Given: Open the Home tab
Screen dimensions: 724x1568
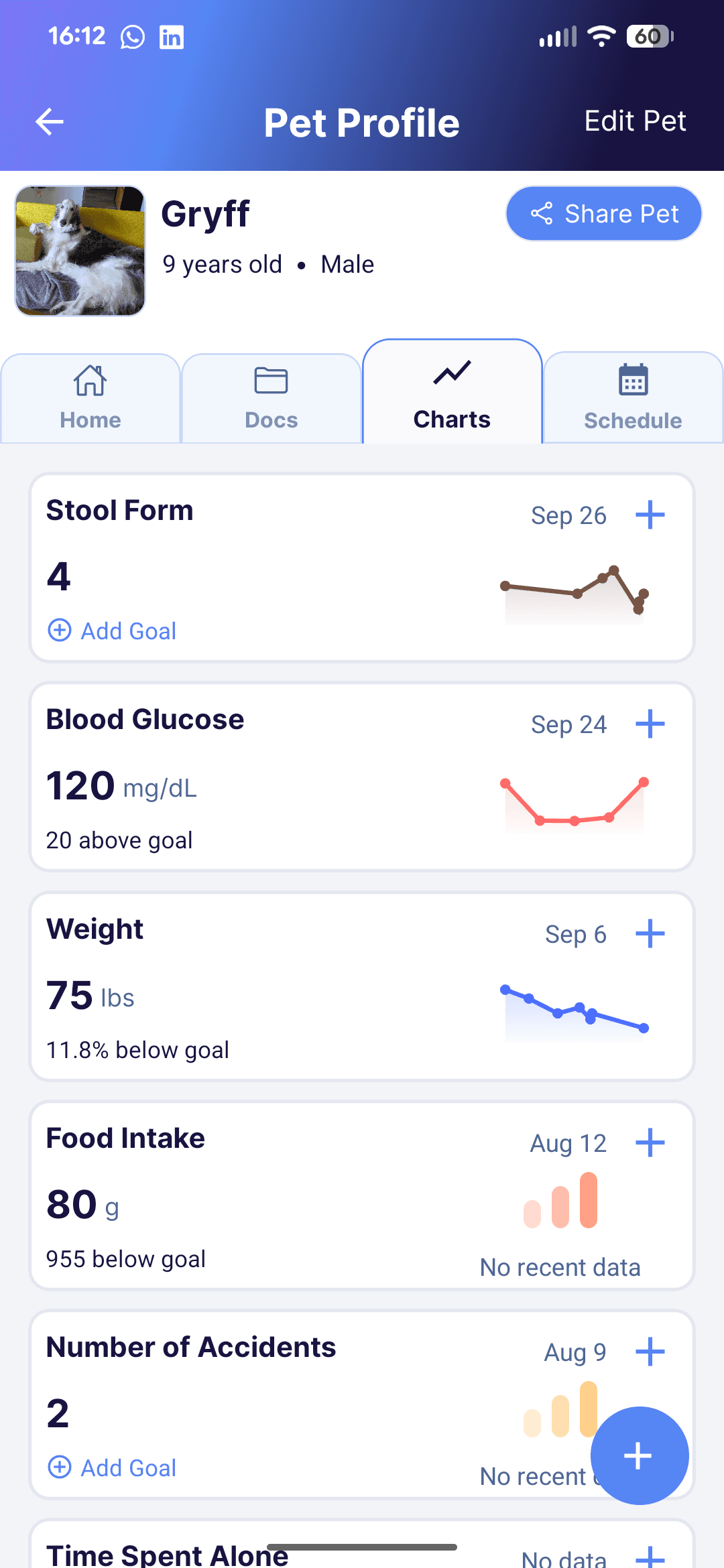Looking at the screenshot, I should 90,395.
